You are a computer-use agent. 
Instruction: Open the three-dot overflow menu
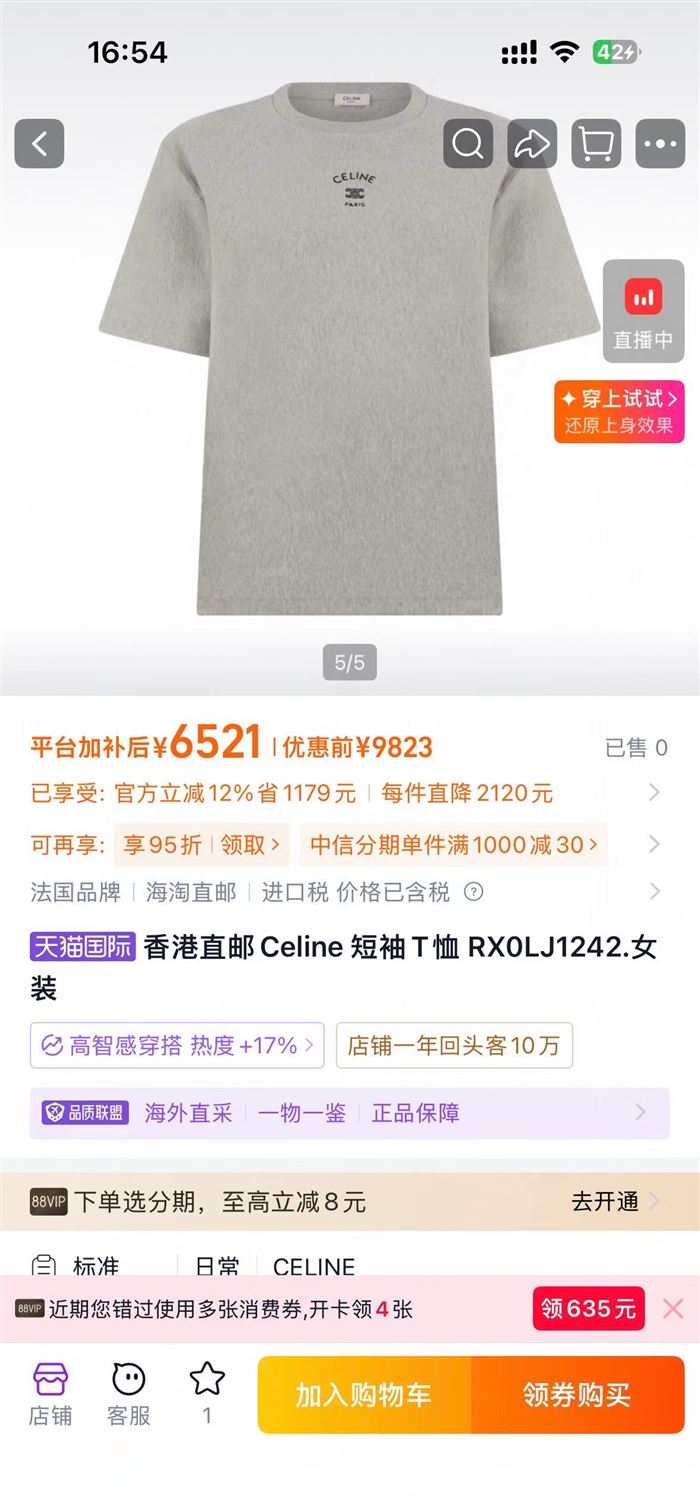click(660, 144)
